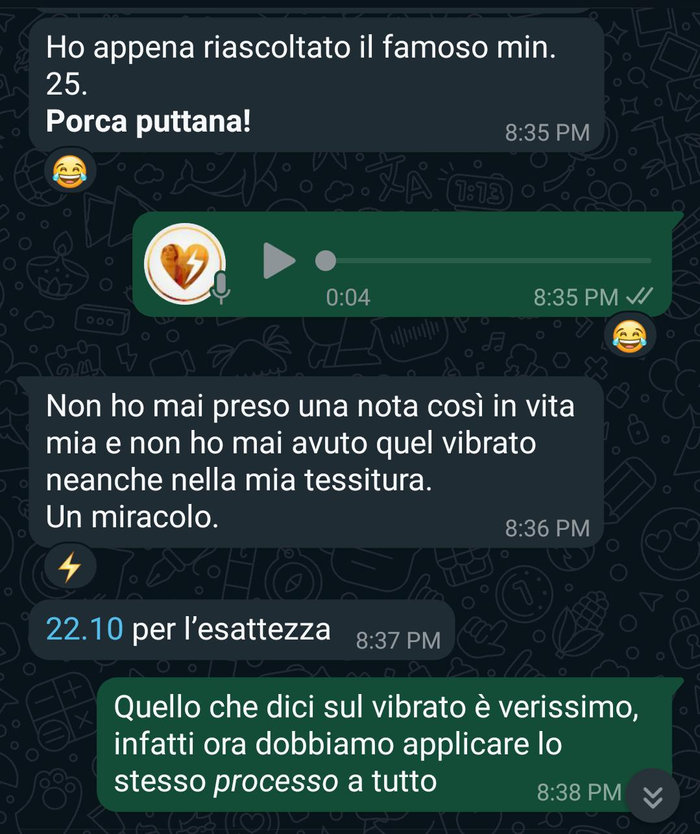Open the 22.10 timestamp link
Viewport: 700px width, 834px height.
point(85,629)
